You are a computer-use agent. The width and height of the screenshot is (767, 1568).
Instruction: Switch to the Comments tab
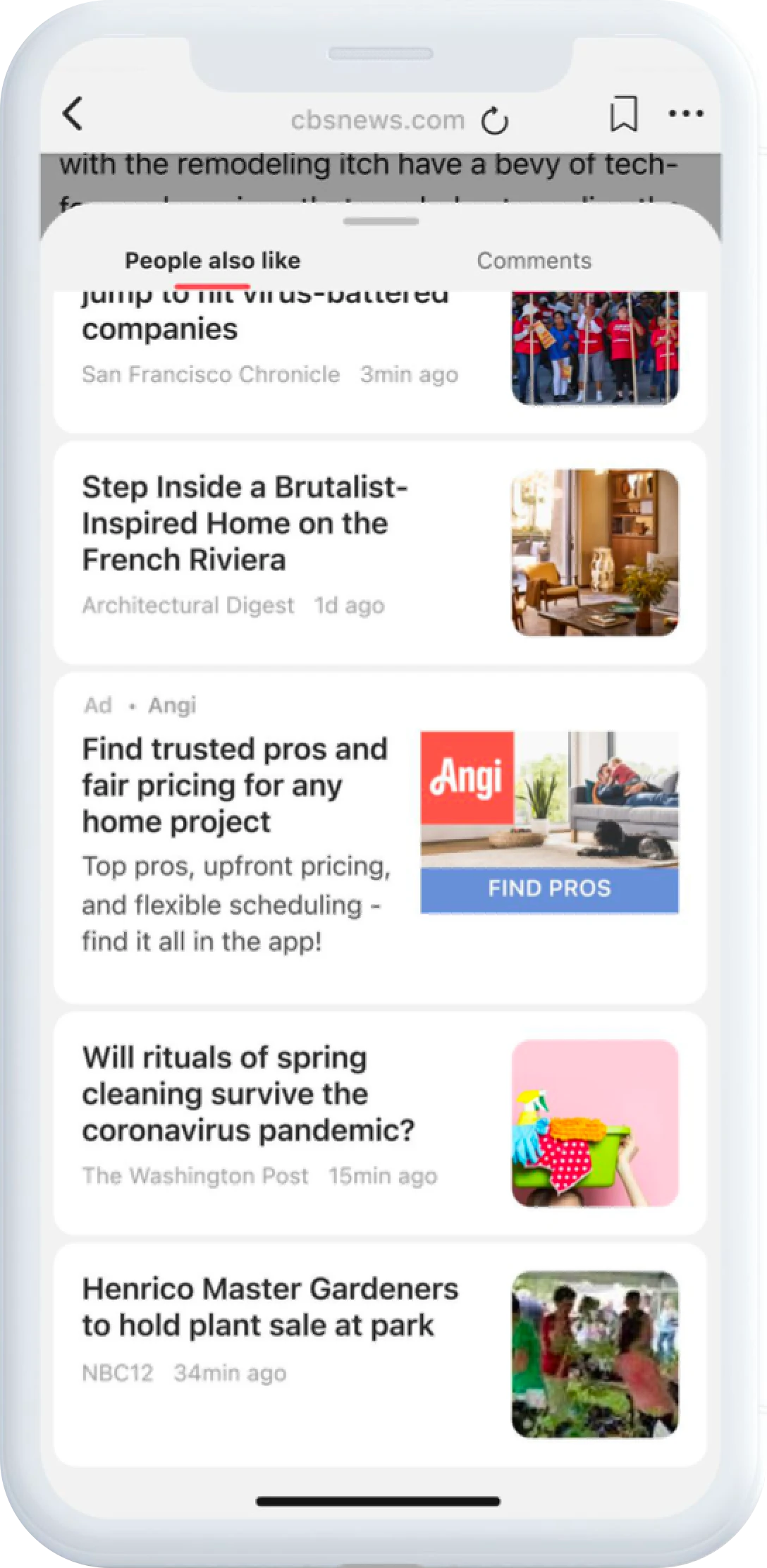tap(534, 261)
